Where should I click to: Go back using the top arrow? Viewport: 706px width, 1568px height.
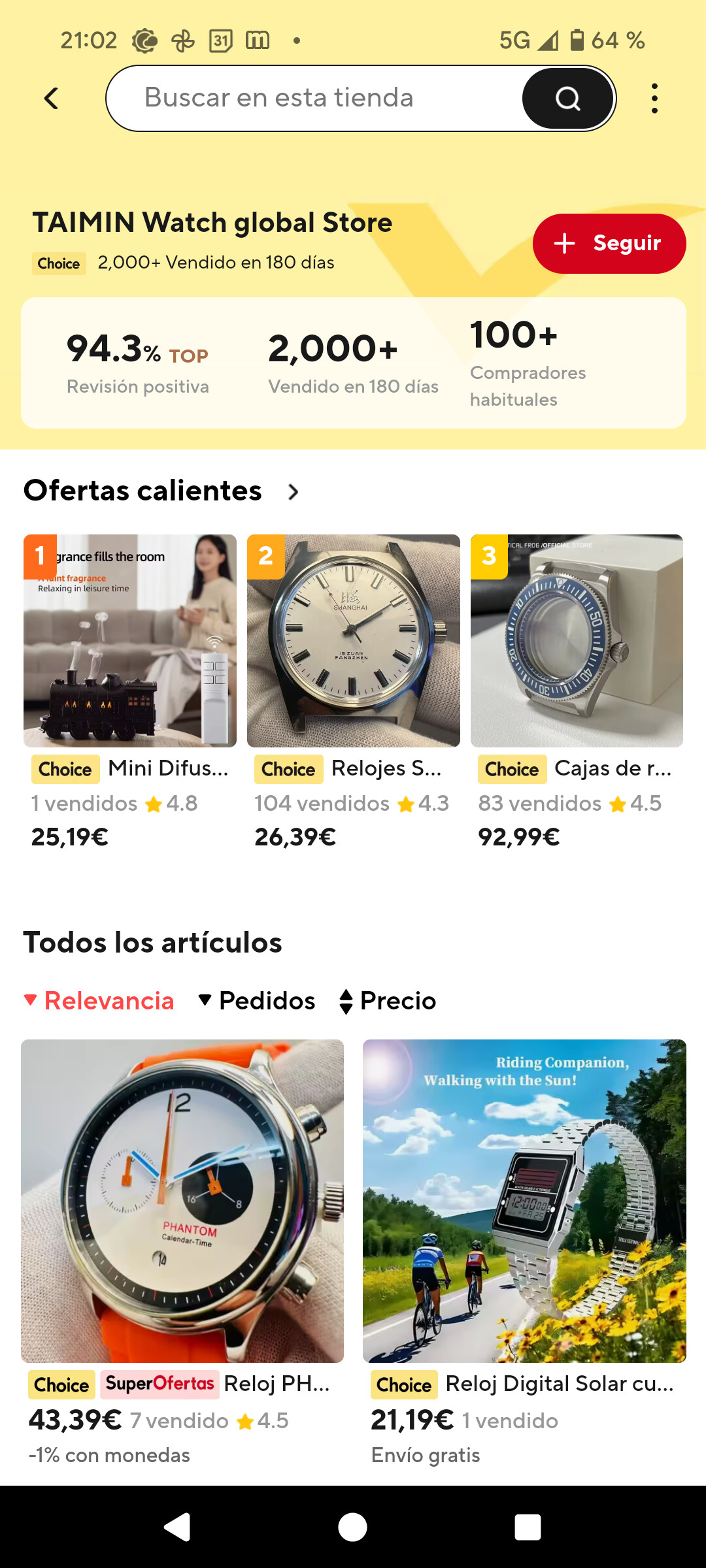(52, 99)
